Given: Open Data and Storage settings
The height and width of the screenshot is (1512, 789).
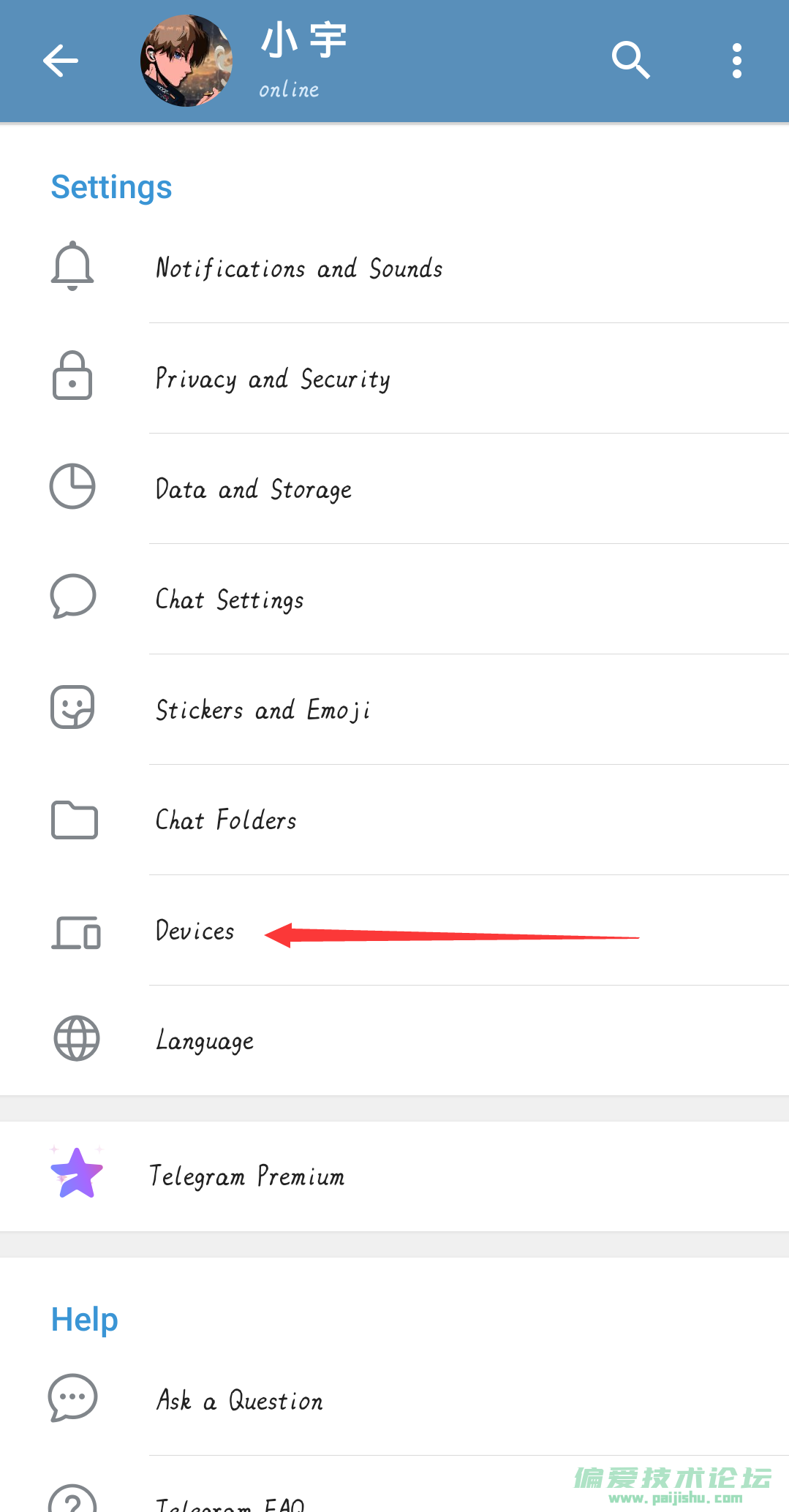Looking at the screenshot, I should (x=254, y=489).
